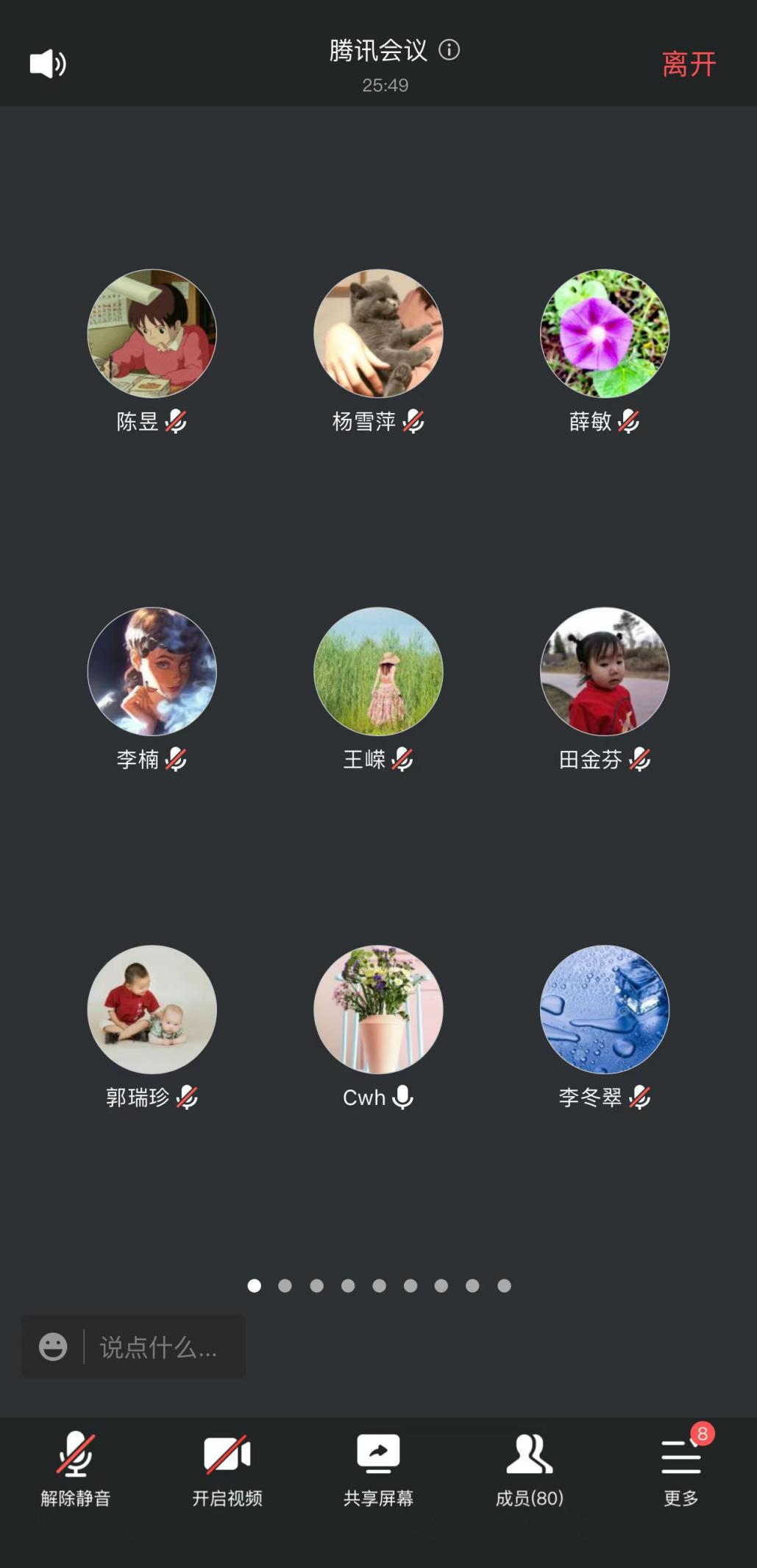Select participant 薛敏's avatar
757x1568 pixels.
point(605,333)
